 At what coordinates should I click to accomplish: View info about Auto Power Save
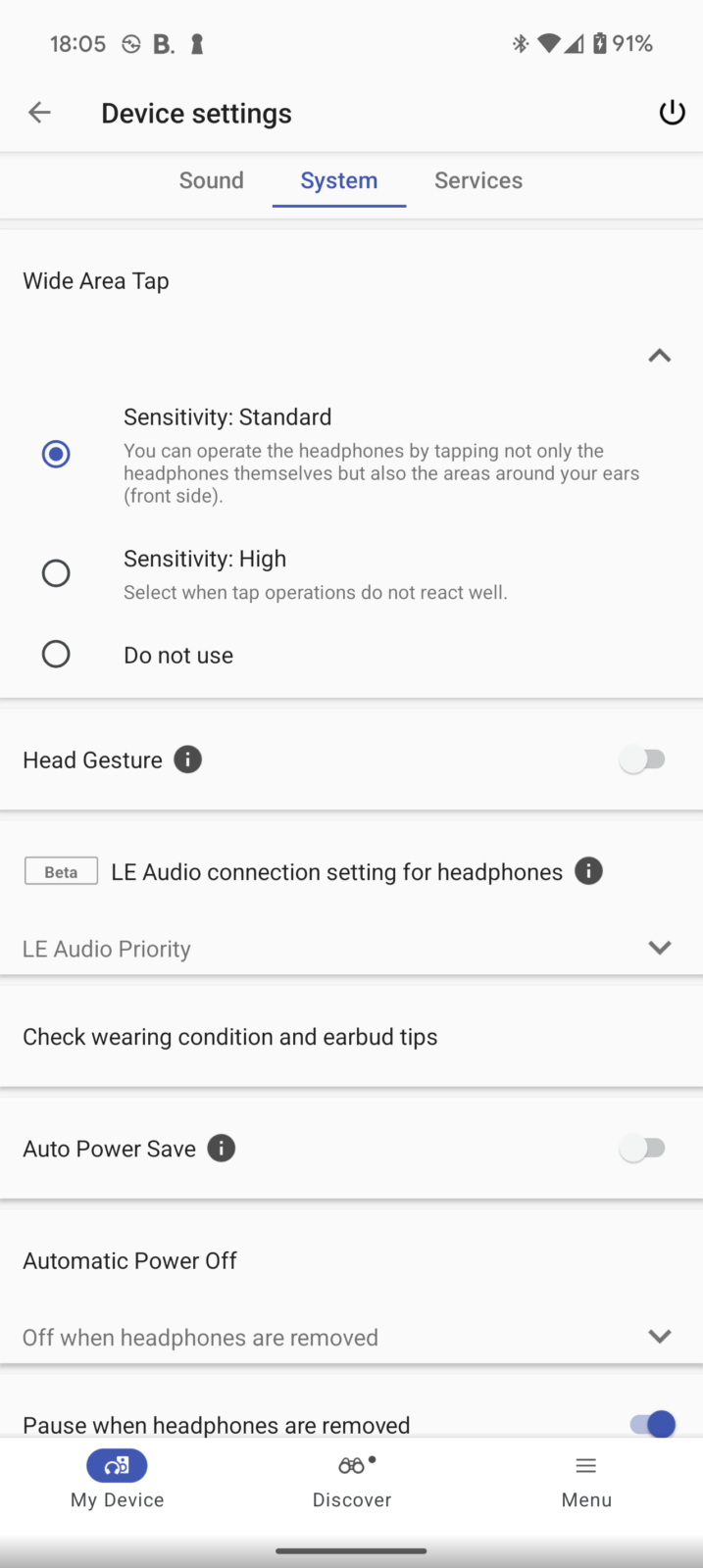[222, 1148]
